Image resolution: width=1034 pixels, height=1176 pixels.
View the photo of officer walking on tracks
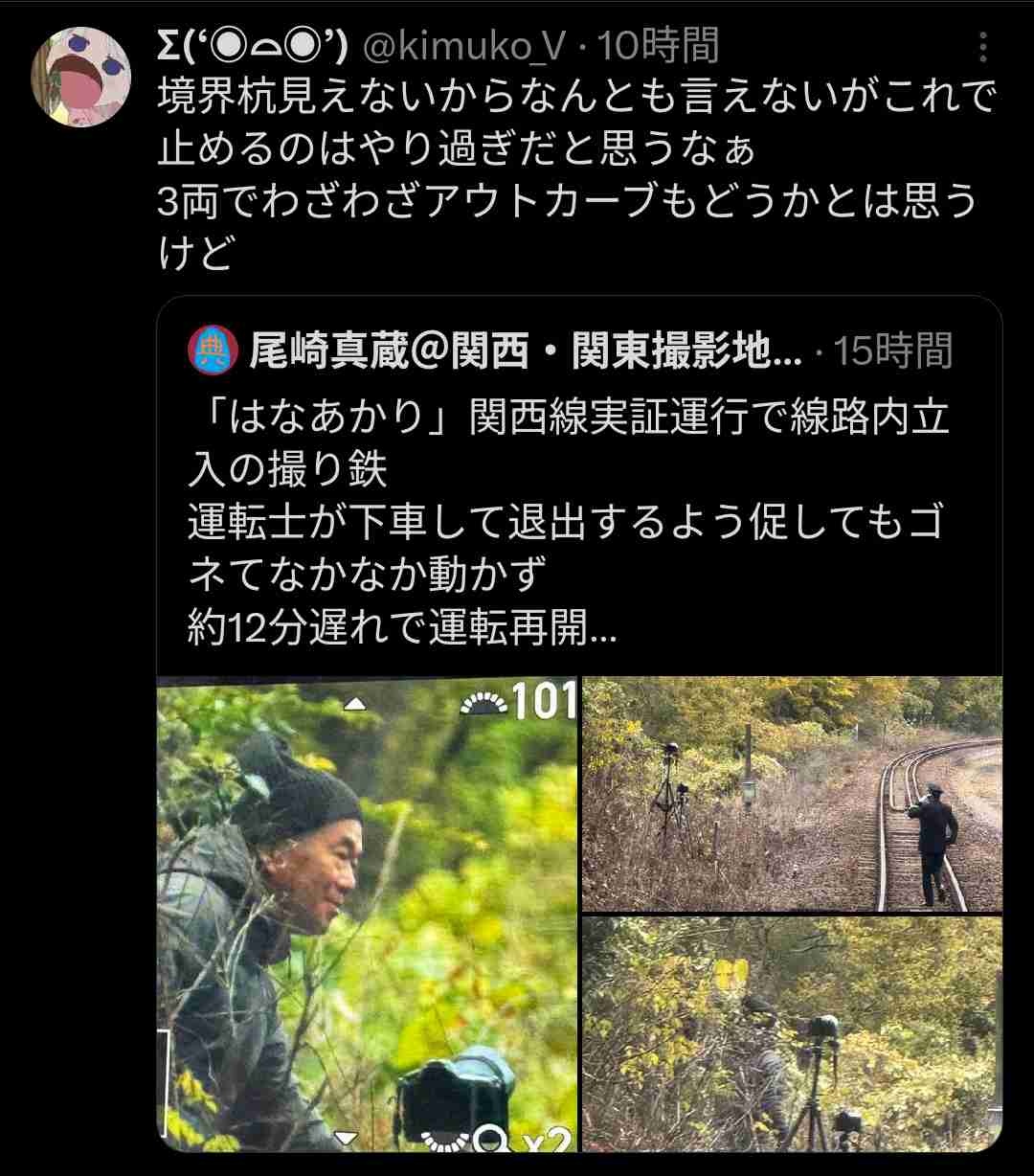click(x=792, y=794)
